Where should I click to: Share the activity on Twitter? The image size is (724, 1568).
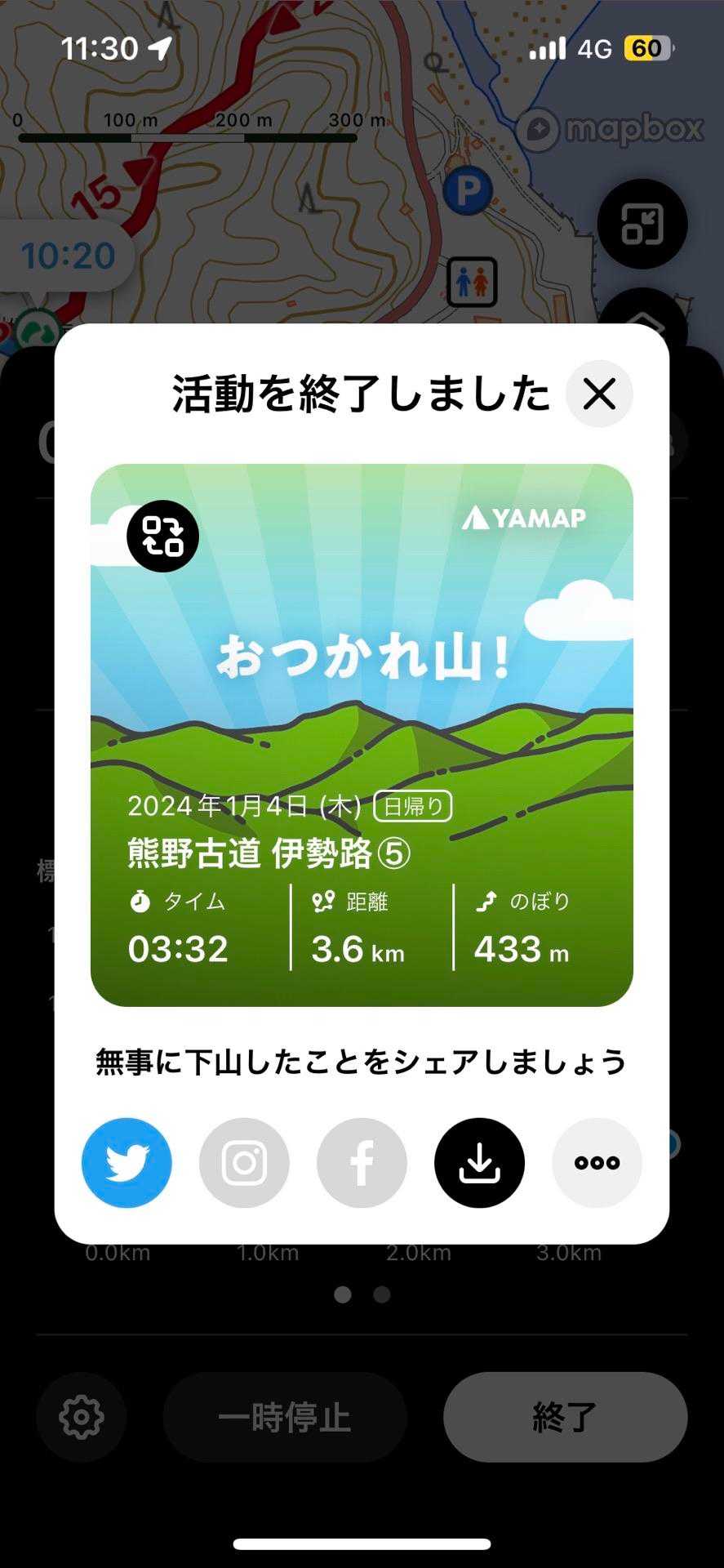[127, 1162]
